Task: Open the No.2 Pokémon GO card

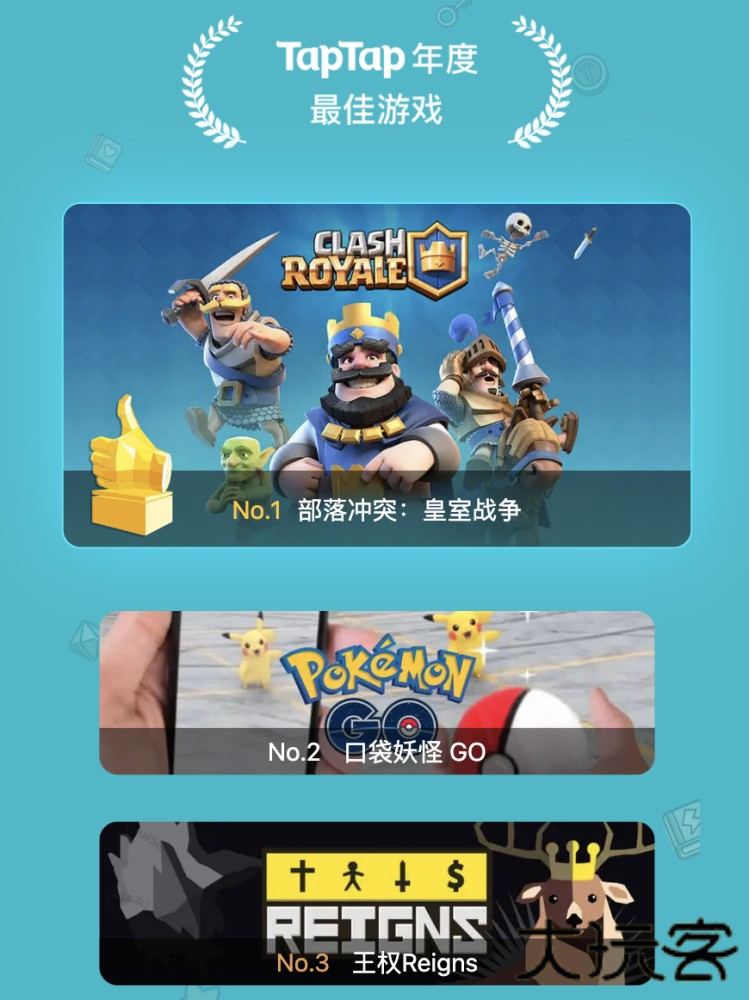Action: [376, 693]
